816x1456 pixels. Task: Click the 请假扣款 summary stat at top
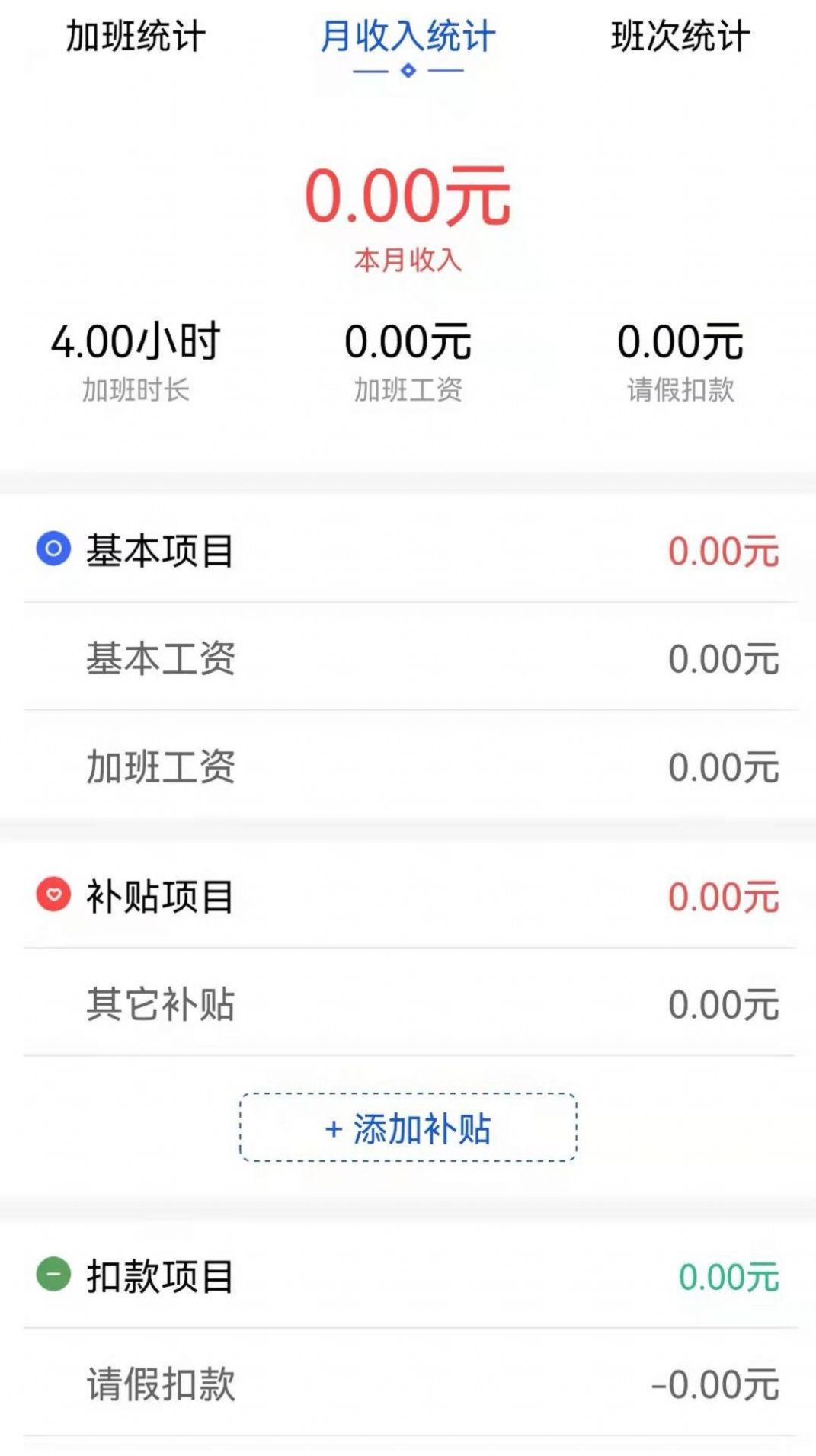[680, 341]
